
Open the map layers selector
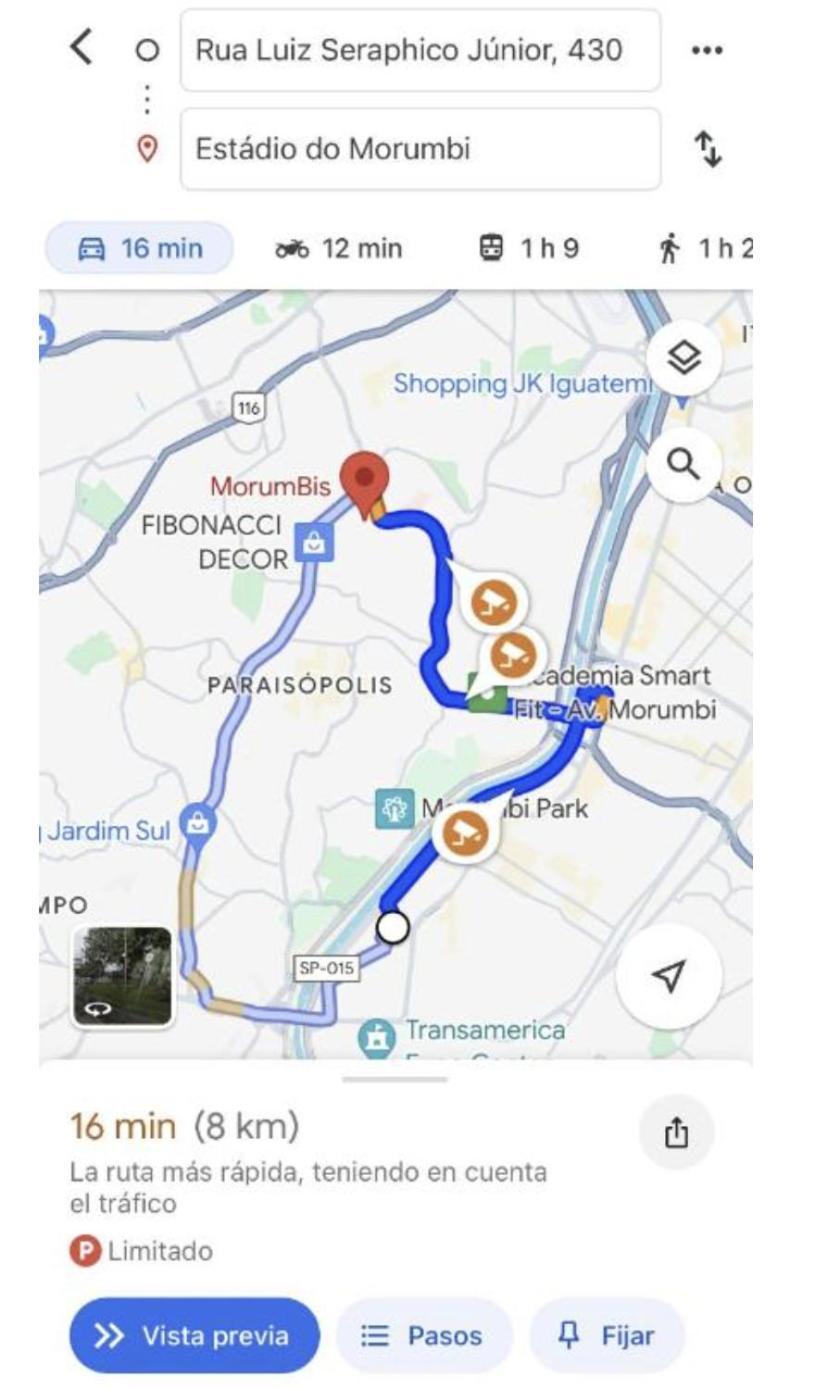[x=684, y=359]
